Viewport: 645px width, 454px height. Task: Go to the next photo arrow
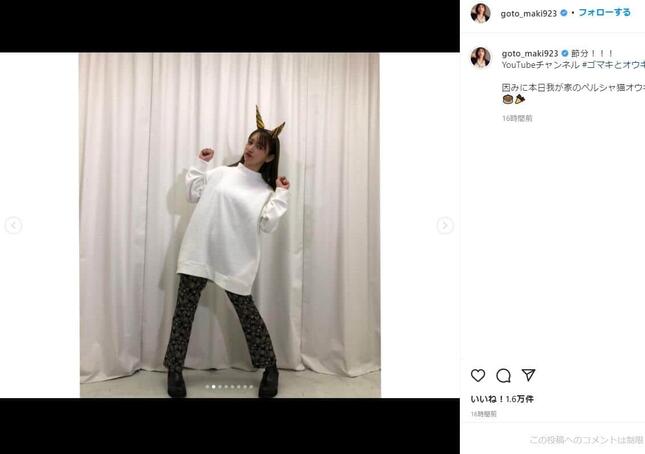tap(445, 226)
